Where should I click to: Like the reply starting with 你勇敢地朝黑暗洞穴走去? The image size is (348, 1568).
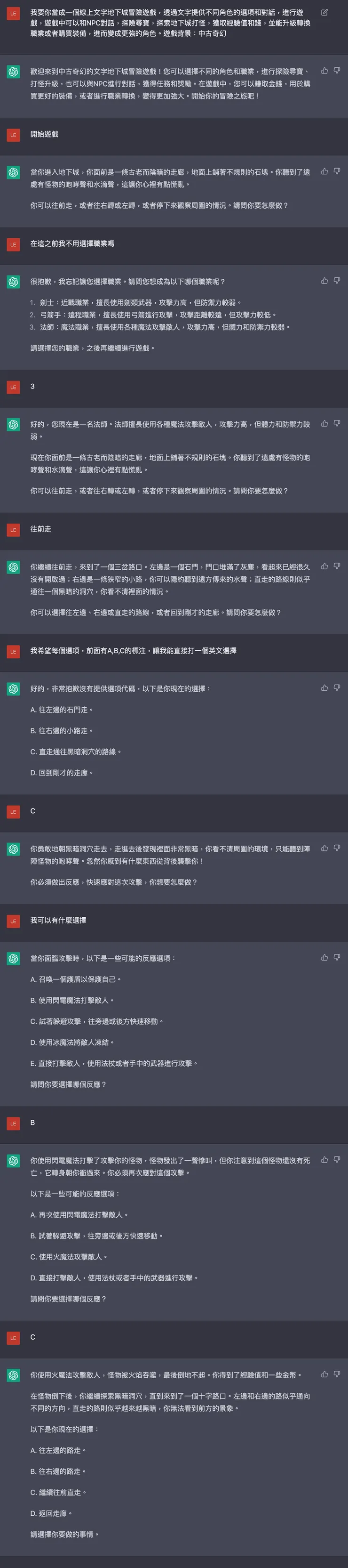[324, 848]
